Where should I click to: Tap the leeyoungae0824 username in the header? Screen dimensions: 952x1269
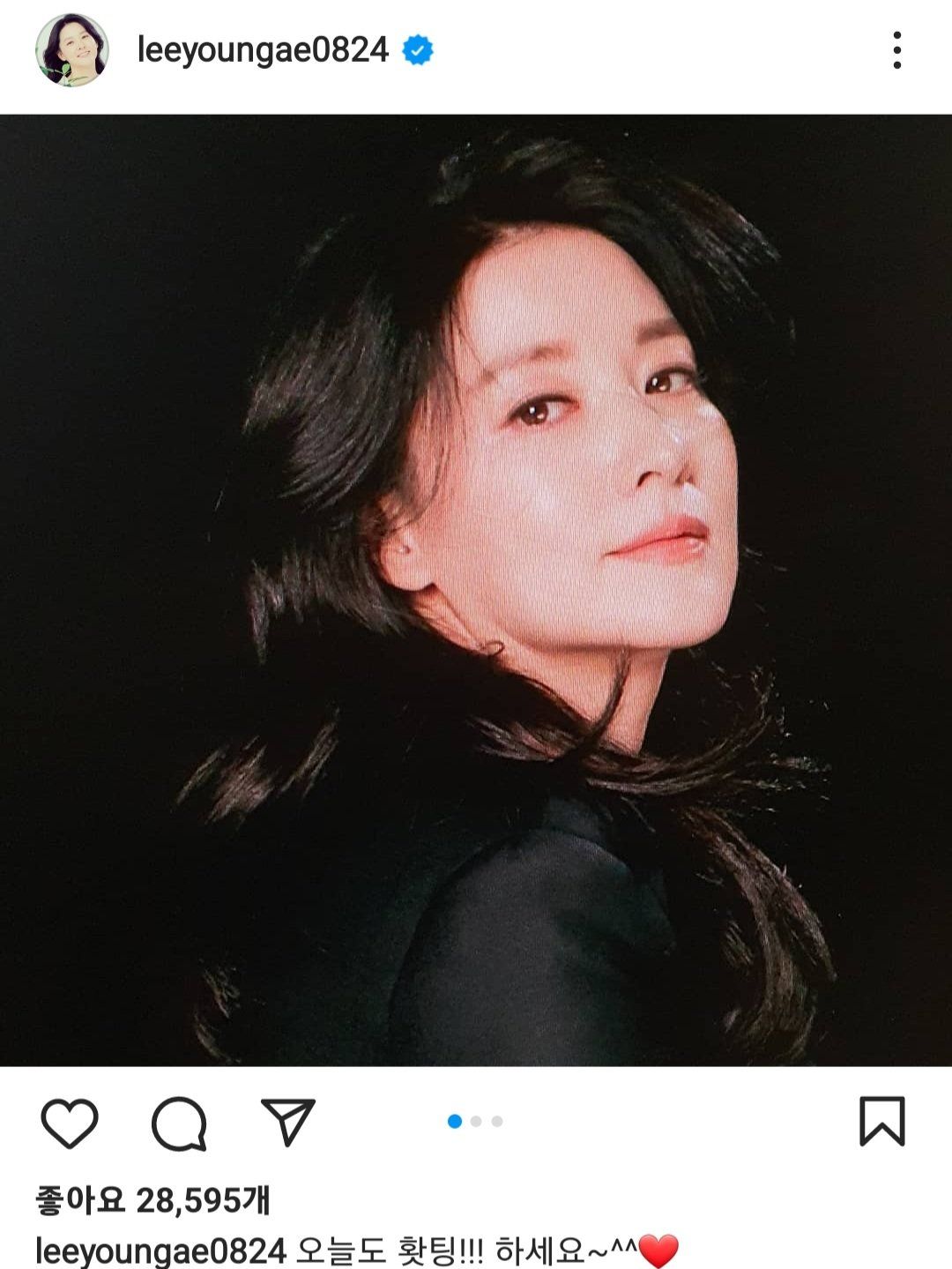pos(263,50)
